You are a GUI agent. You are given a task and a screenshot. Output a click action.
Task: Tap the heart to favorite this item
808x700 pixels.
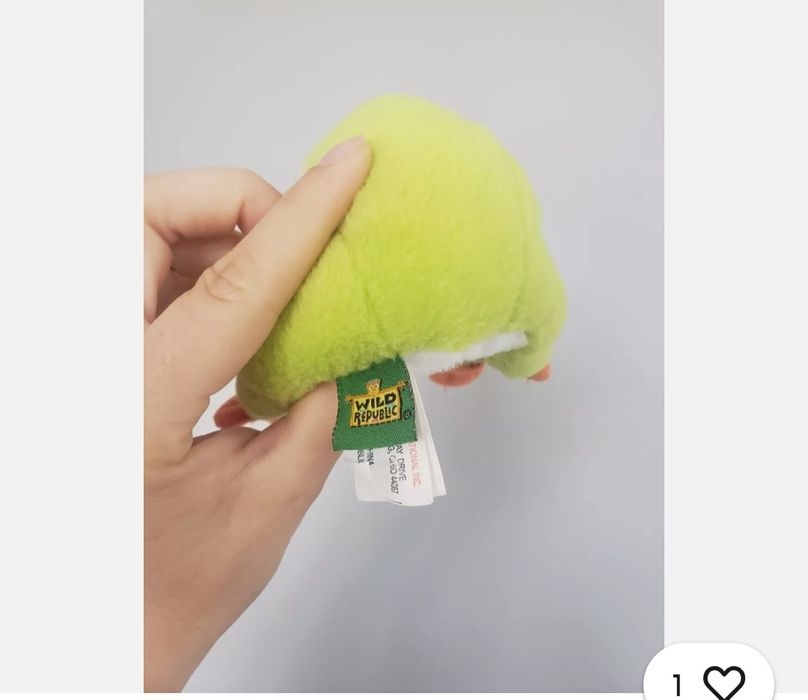coord(724,682)
